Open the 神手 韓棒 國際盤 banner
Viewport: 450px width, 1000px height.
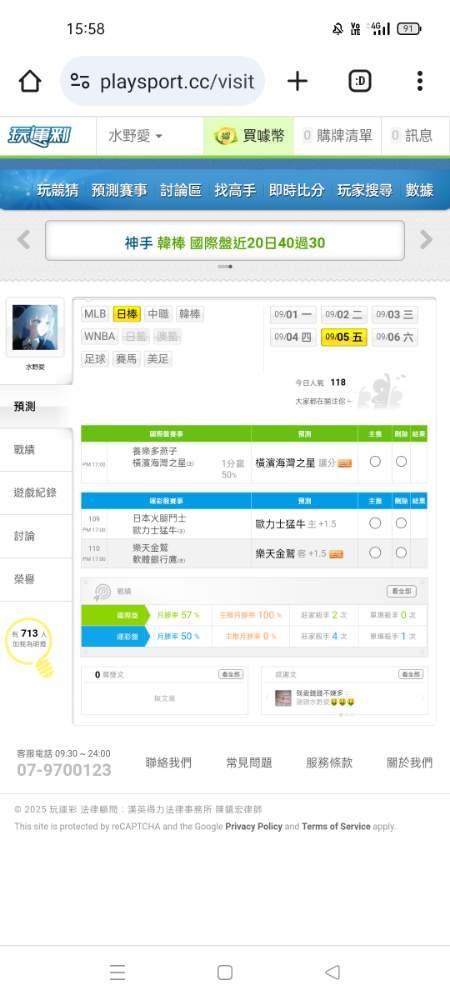click(225, 241)
